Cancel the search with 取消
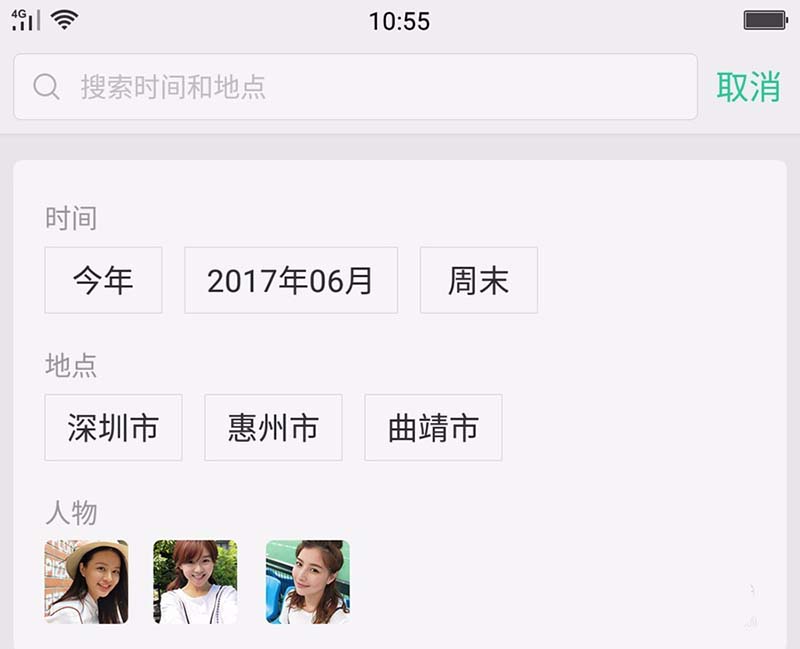Viewport: 800px width, 649px height. click(x=748, y=87)
